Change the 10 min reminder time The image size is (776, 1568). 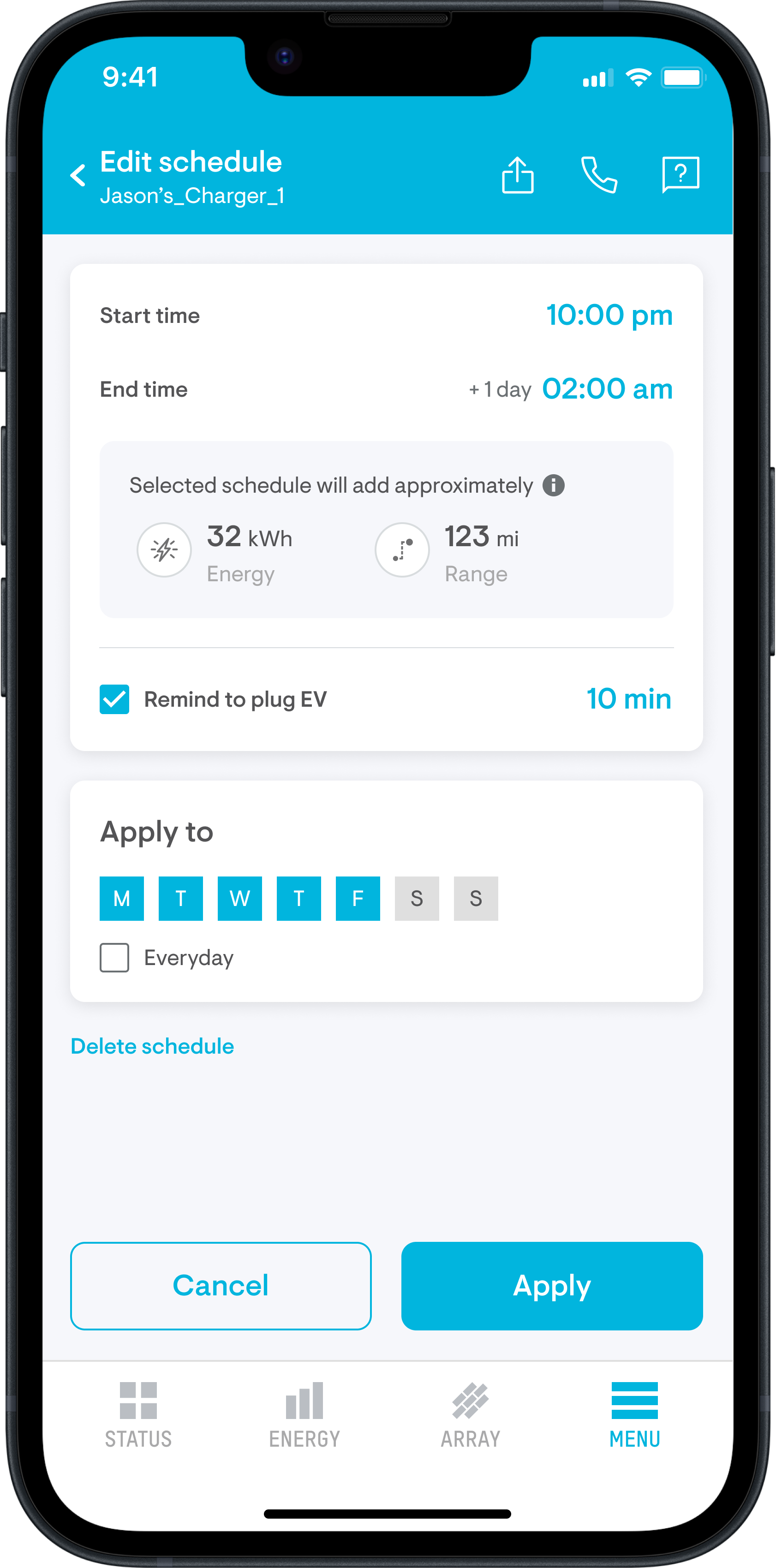[628, 699]
